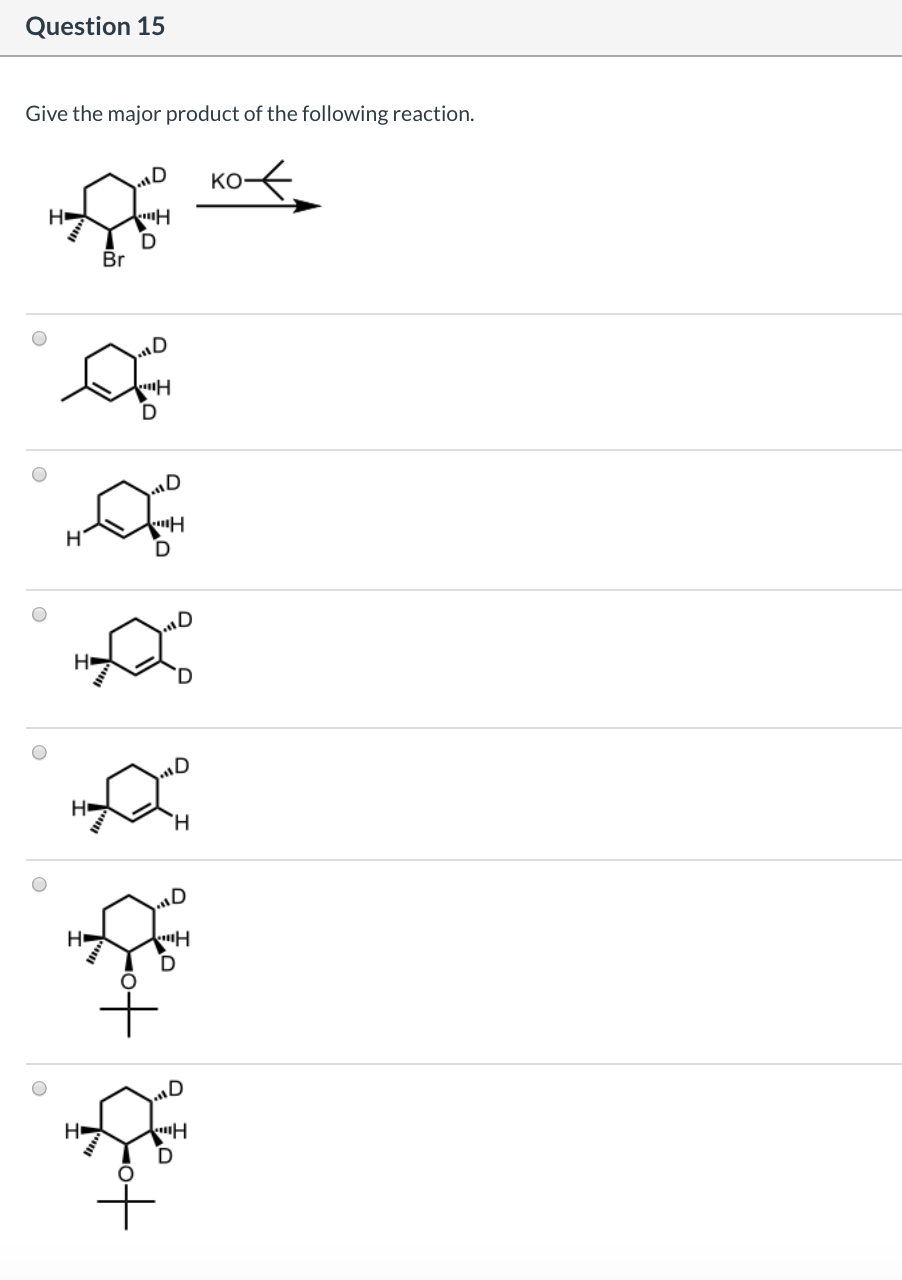Click the KO-tBu reagent drawing above the arrow

pos(250,178)
